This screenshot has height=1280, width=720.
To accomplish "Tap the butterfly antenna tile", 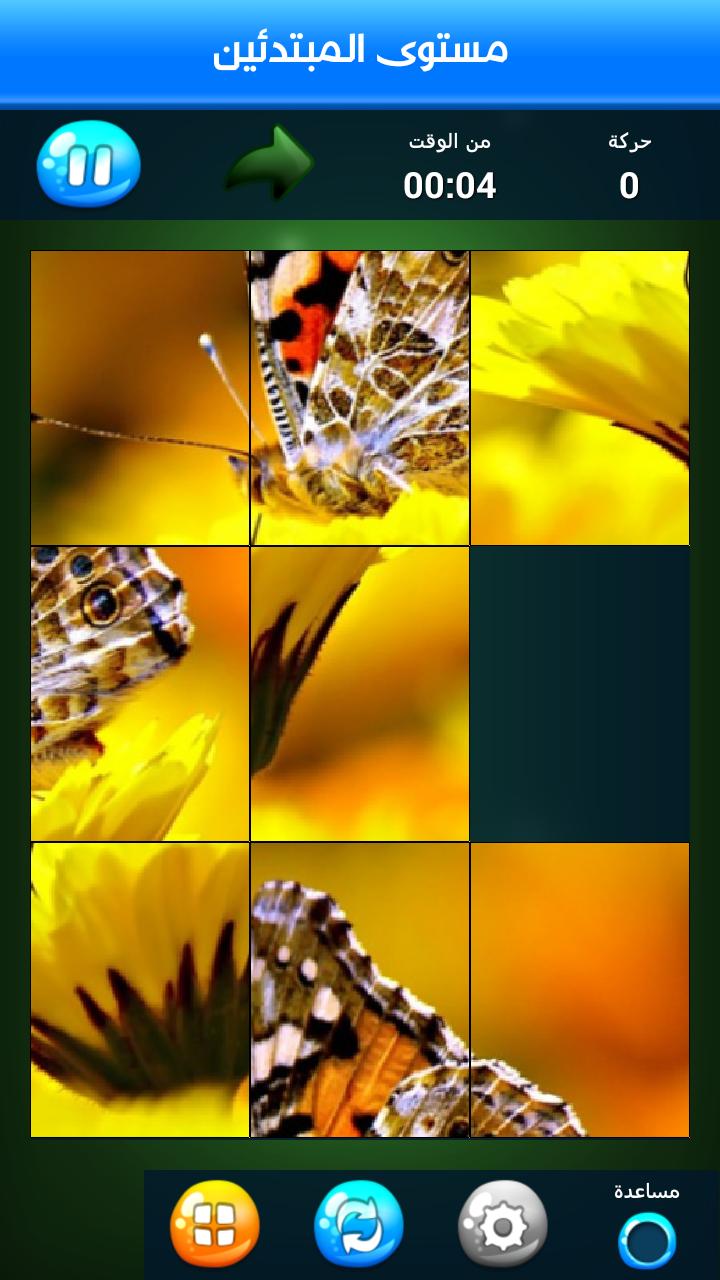I will click(x=140, y=397).
